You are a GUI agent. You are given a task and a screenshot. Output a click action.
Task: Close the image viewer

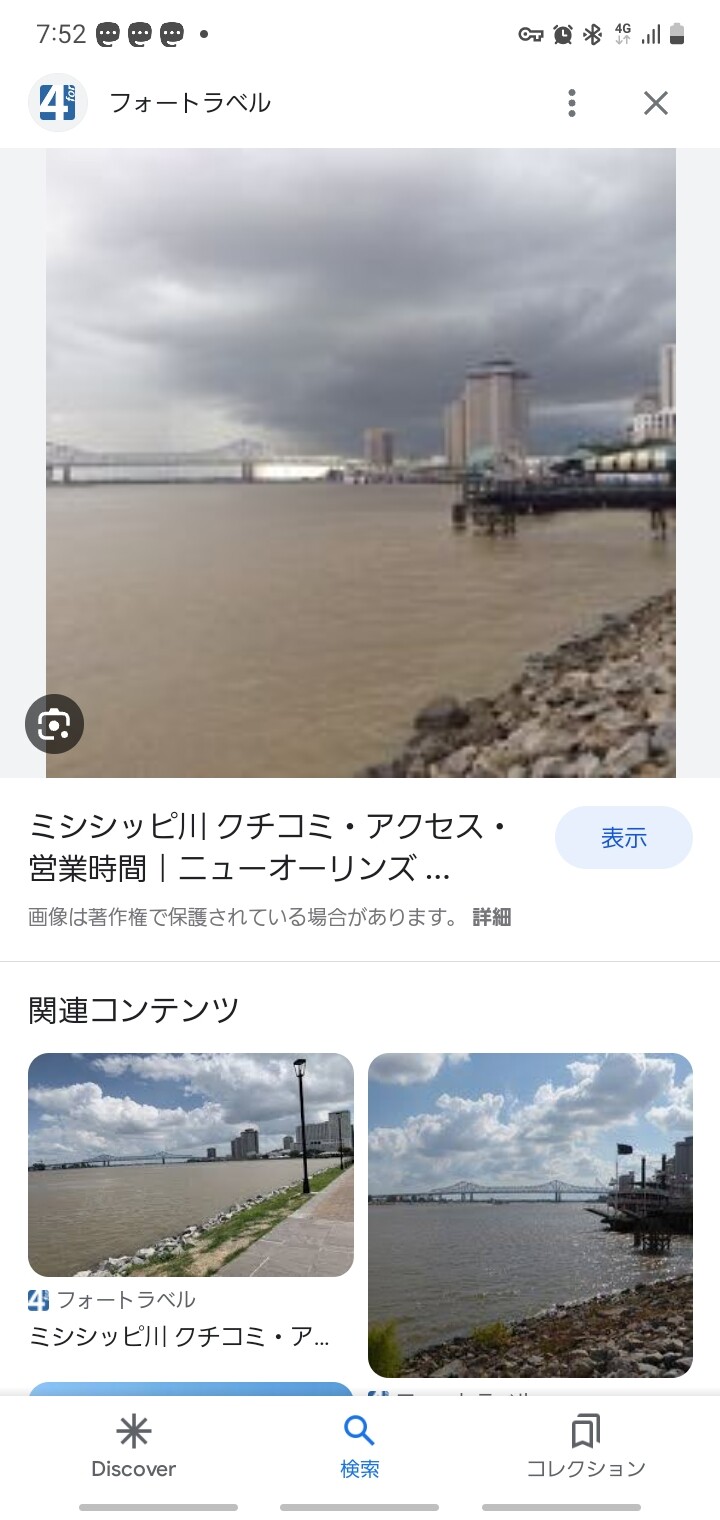655,103
